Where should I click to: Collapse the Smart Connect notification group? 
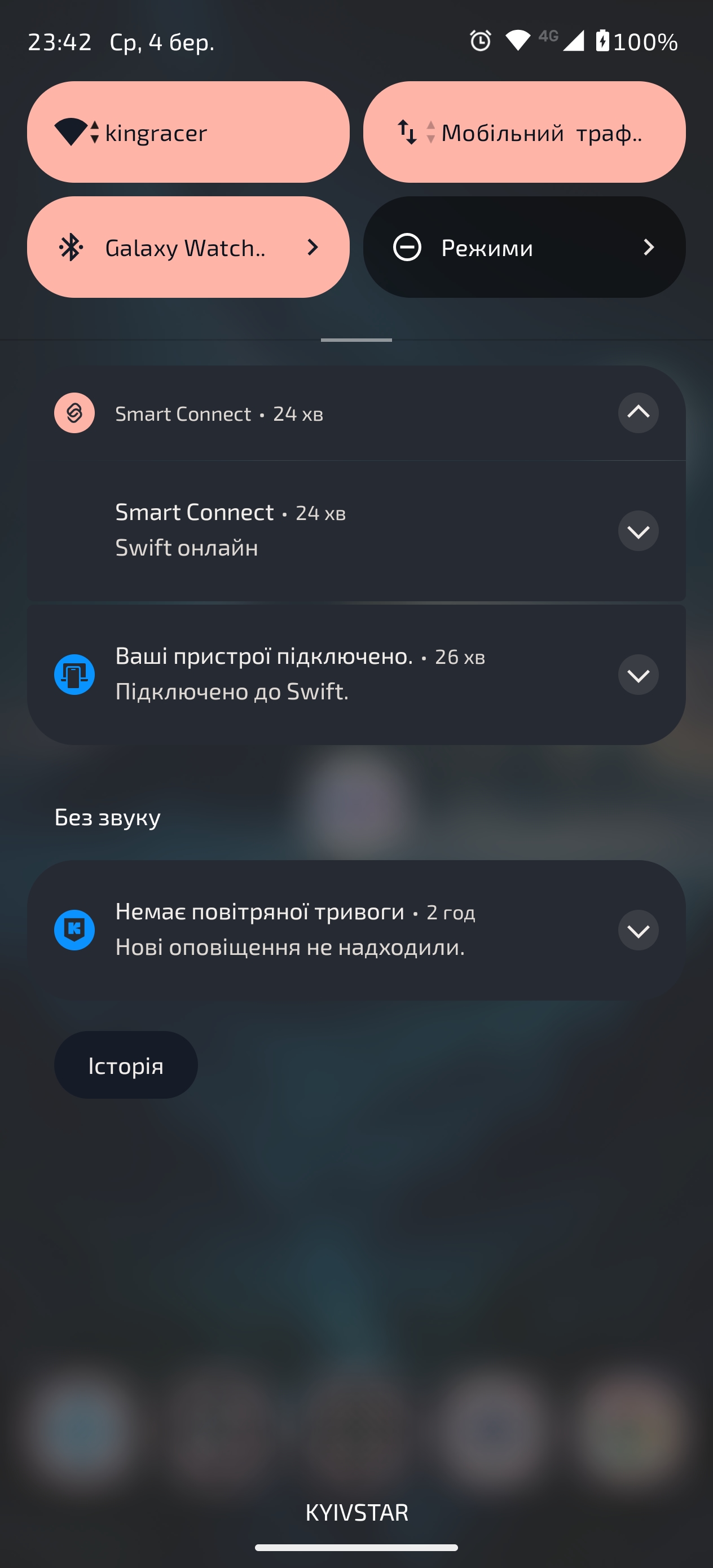click(x=637, y=413)
